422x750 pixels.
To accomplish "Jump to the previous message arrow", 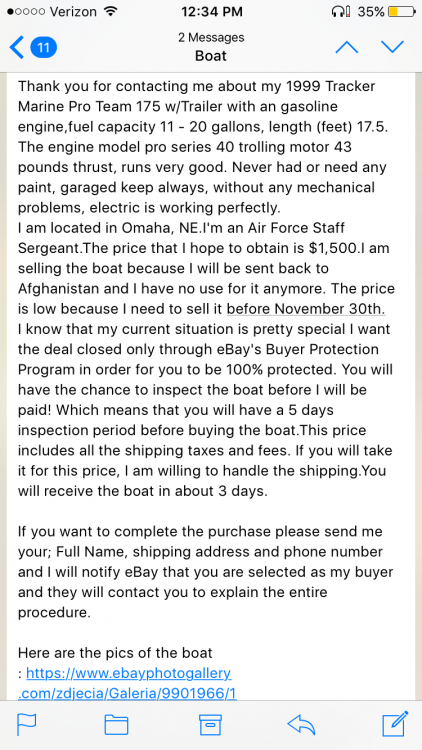I will point(347,47).
